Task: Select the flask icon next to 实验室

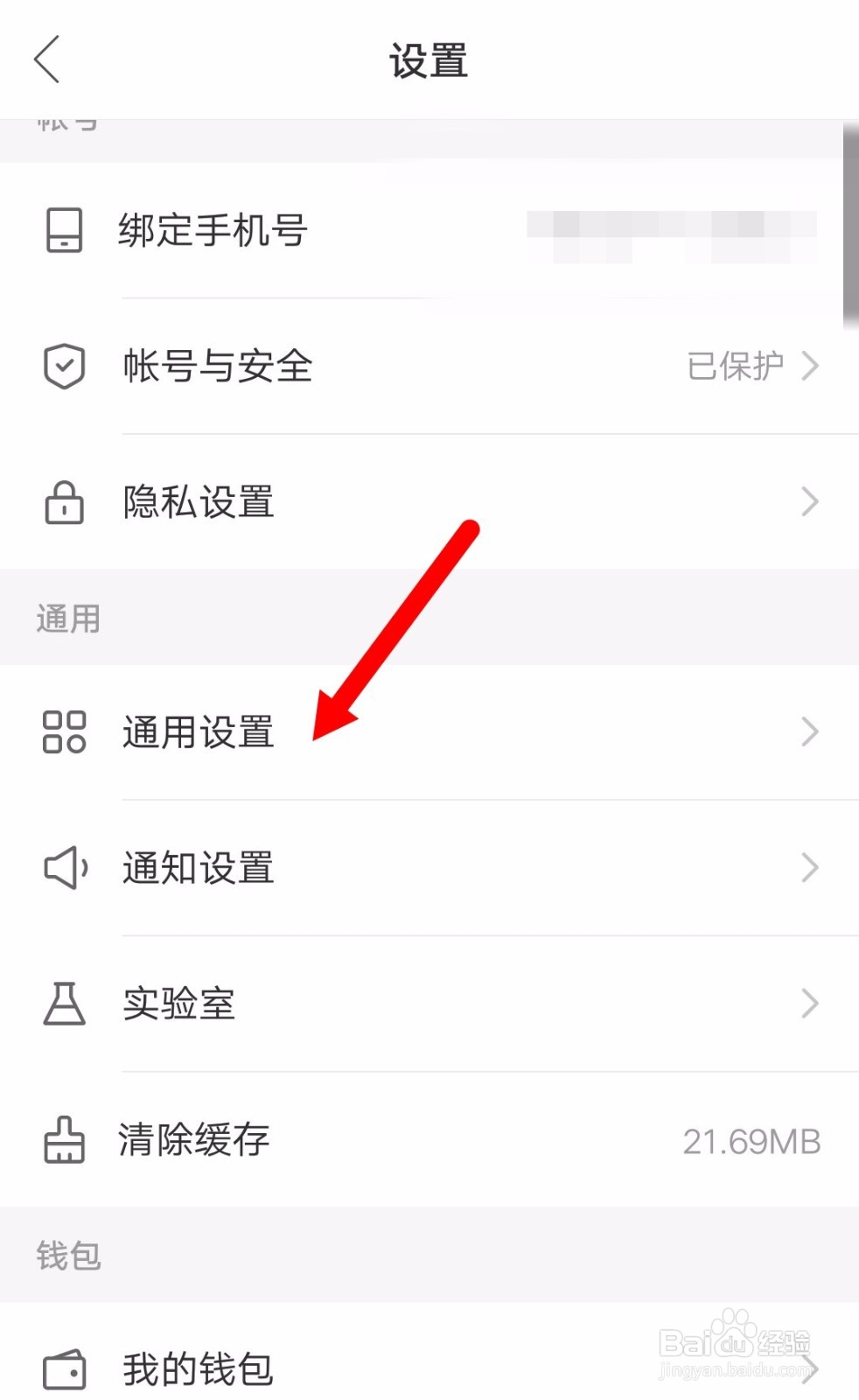Action: (63, 1004)
